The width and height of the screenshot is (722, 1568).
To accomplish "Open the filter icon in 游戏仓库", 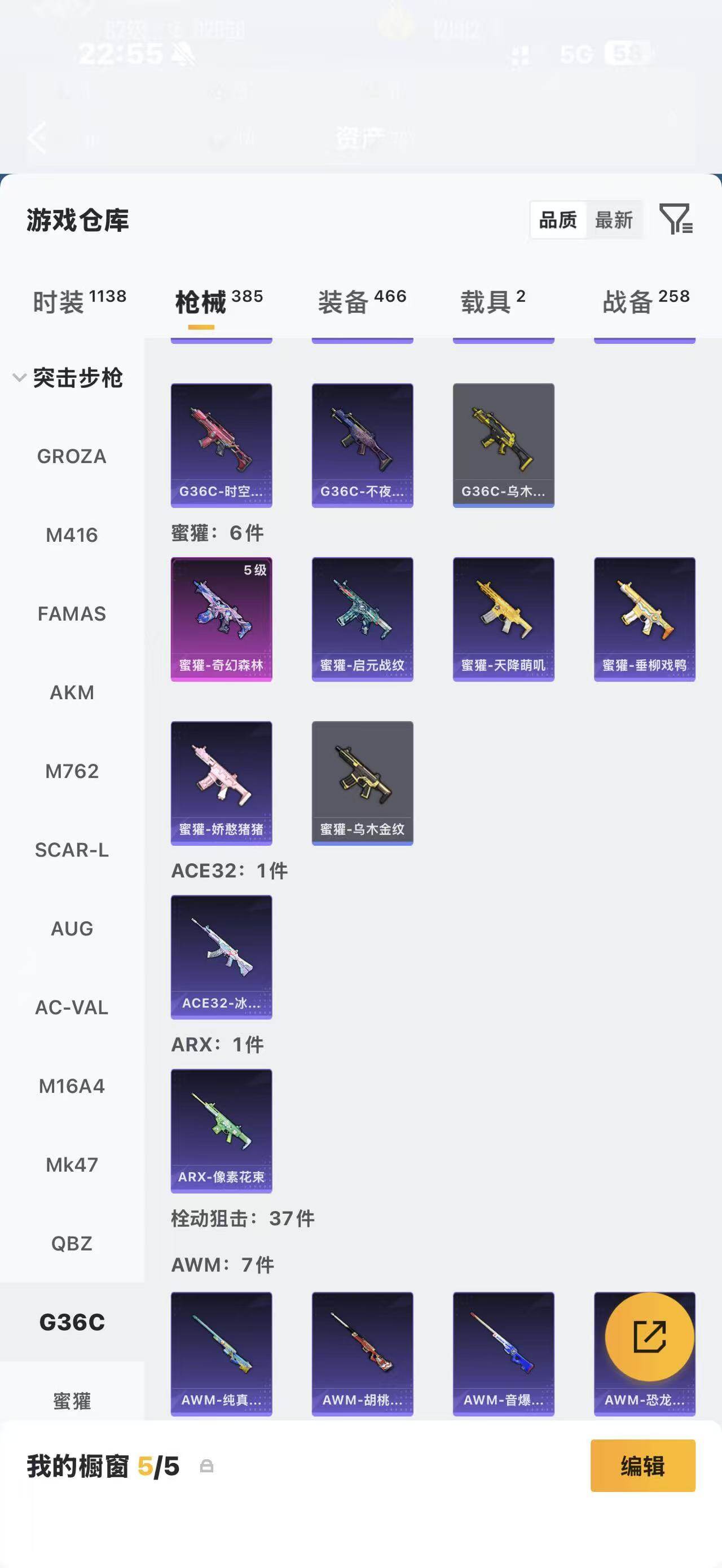I will 676,219.
